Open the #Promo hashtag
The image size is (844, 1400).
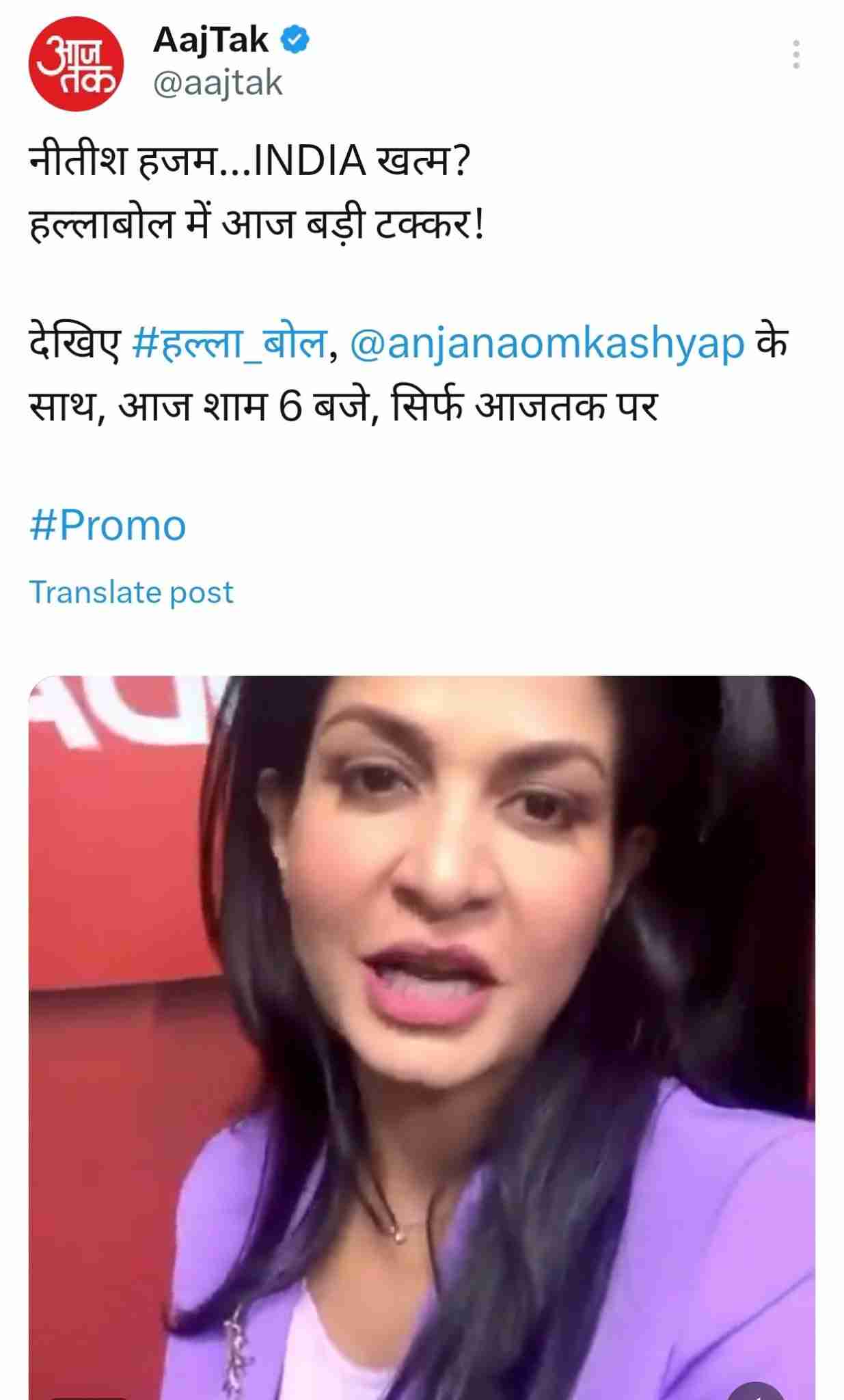(x=107, y=526)
